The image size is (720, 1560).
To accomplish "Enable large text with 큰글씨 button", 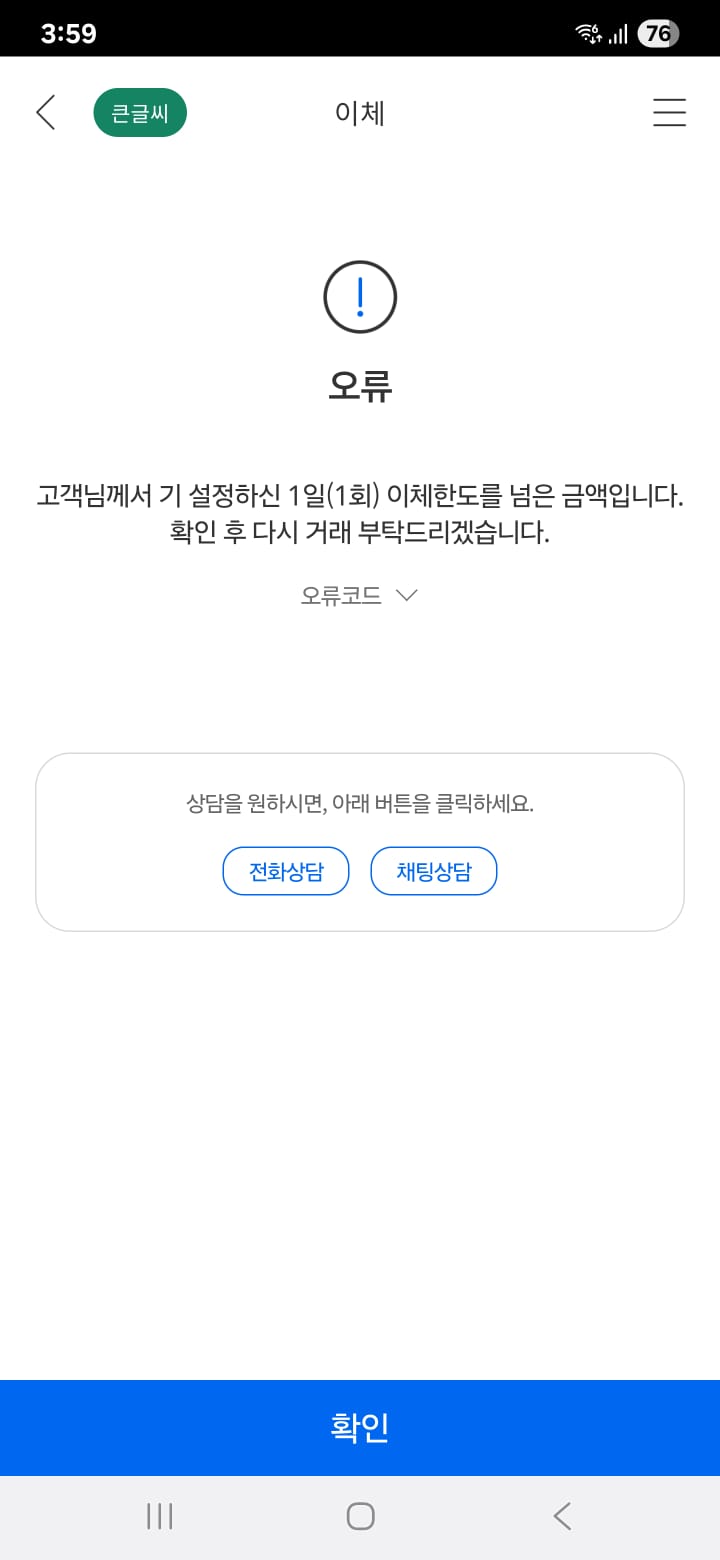I will 140,113.
